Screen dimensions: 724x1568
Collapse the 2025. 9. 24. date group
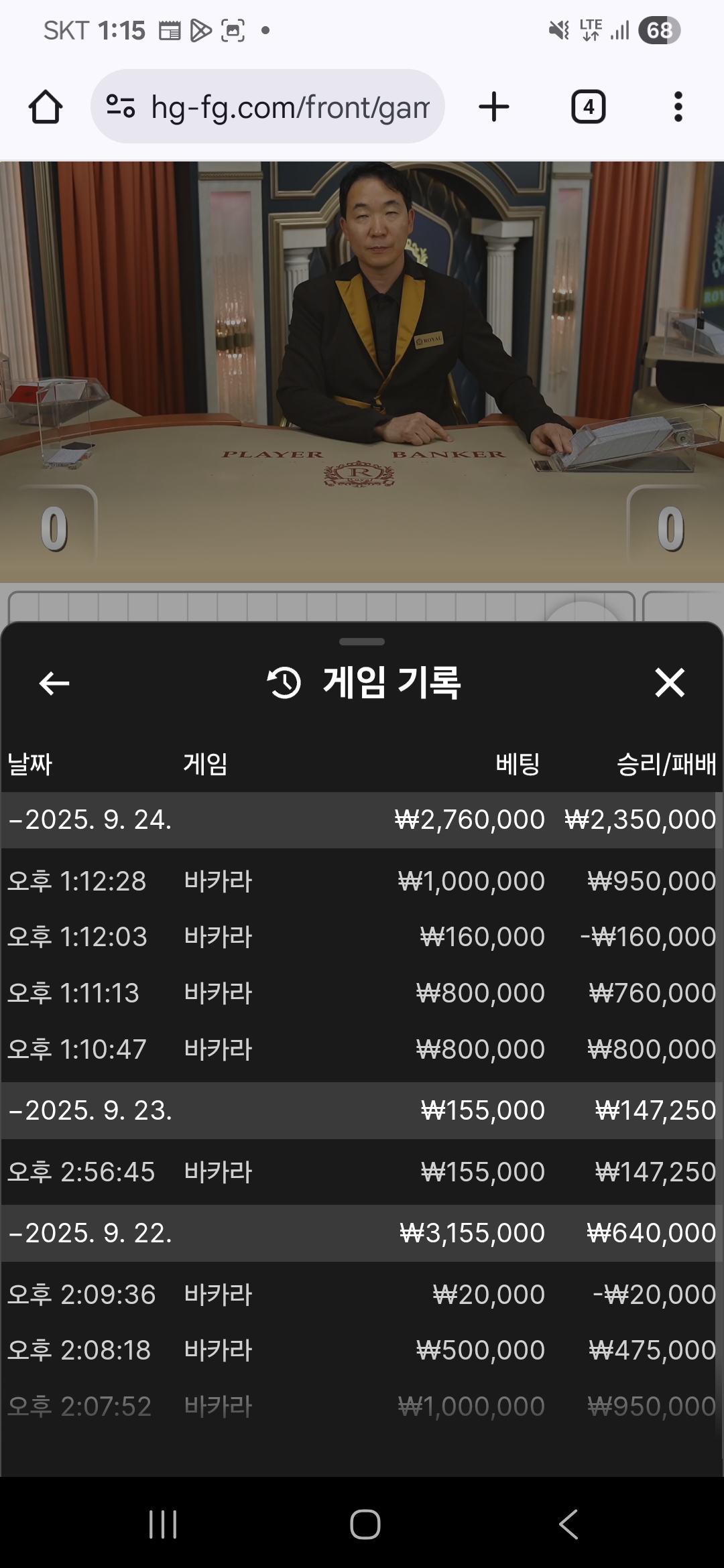point(90,820)
